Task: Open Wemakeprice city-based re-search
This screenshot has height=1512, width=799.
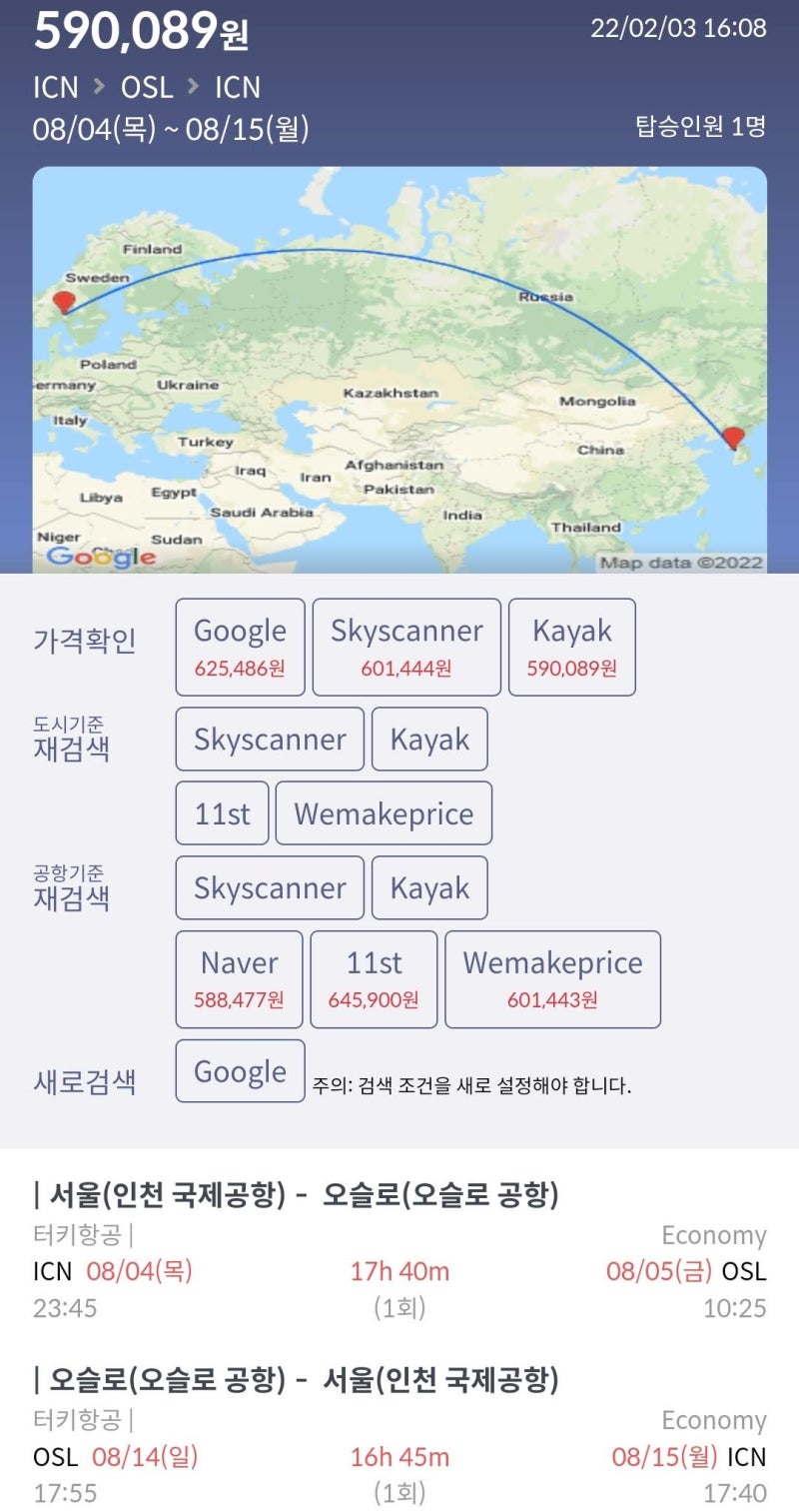Action: coord(384,813)
